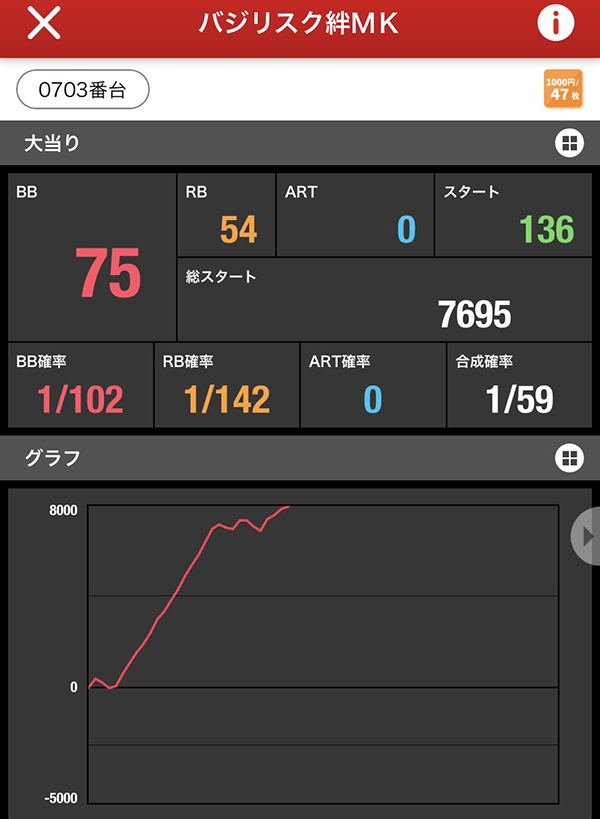Open grid view for 大当り section
Viewport: 600px width, 819px height.
click(569, 143)
